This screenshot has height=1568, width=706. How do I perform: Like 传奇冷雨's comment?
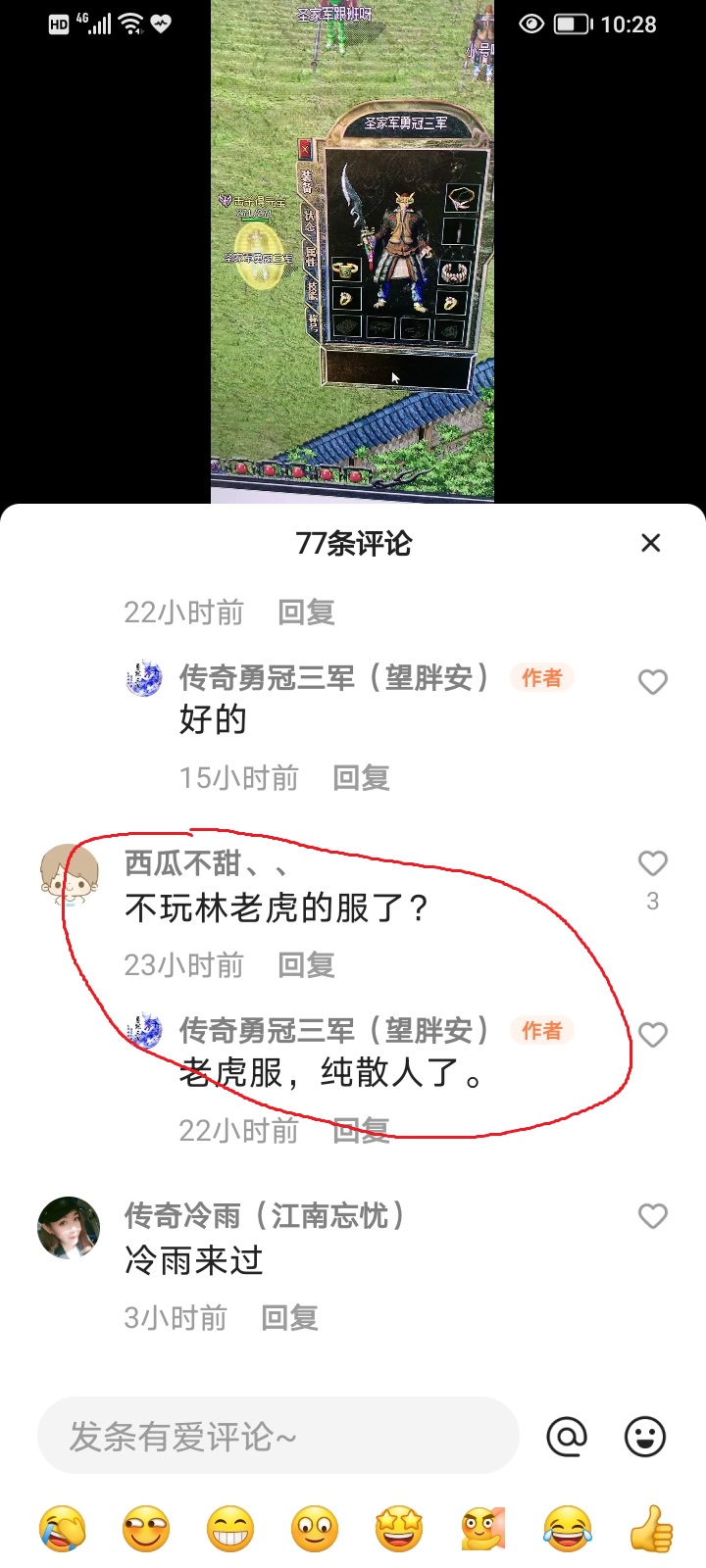[x=652, y=1216]
